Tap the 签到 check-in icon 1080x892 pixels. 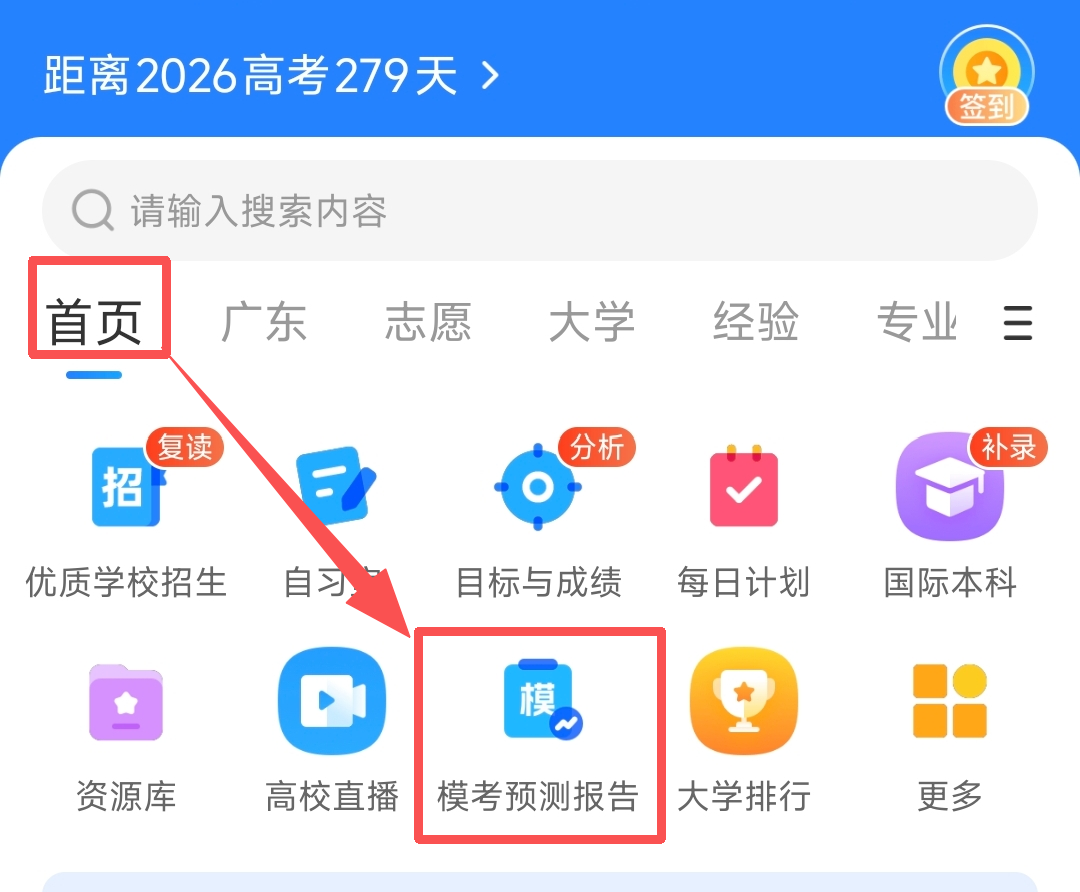tap(986, 78)
